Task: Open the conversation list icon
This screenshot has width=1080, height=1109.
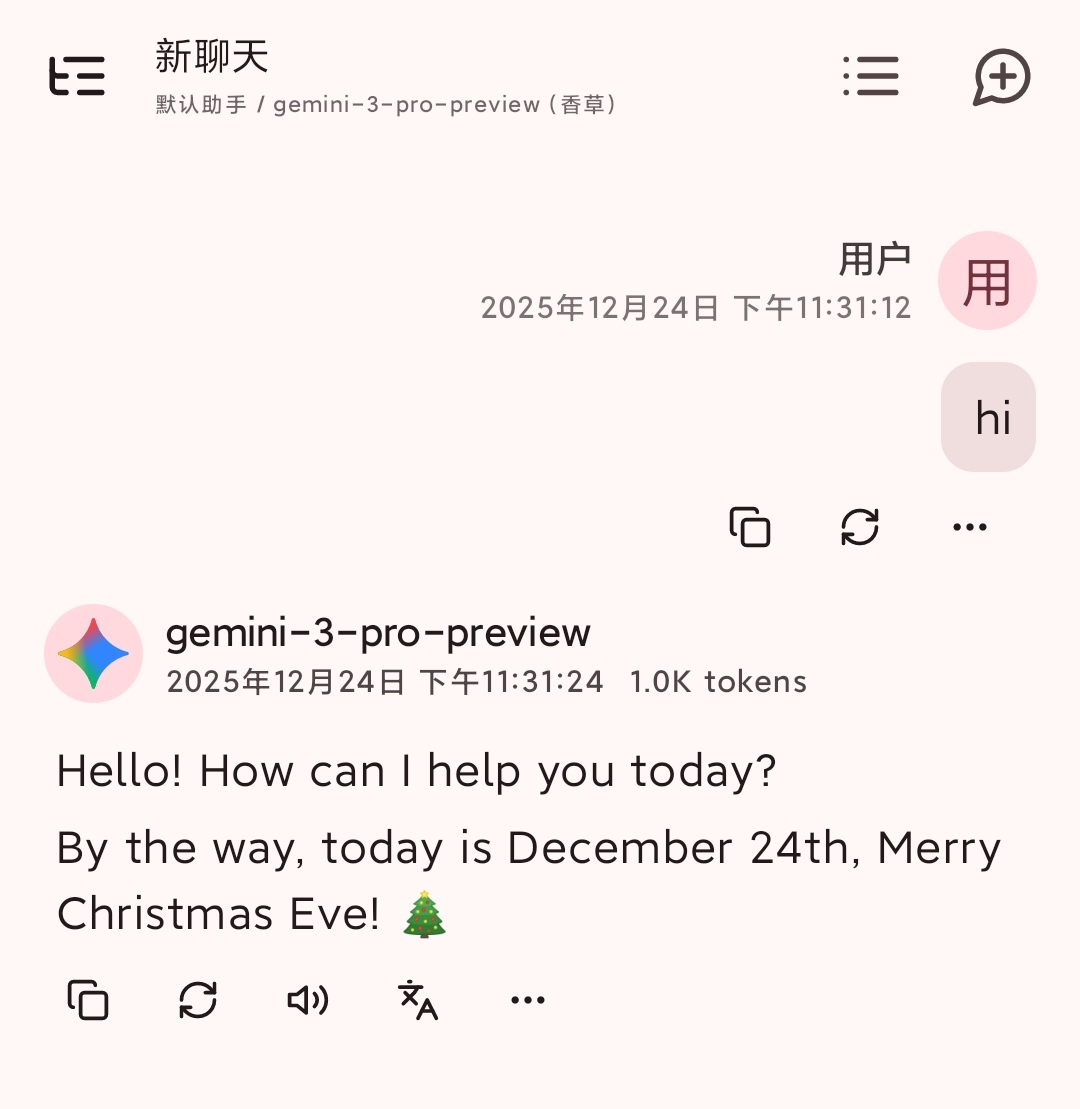Action: (871, 76)
